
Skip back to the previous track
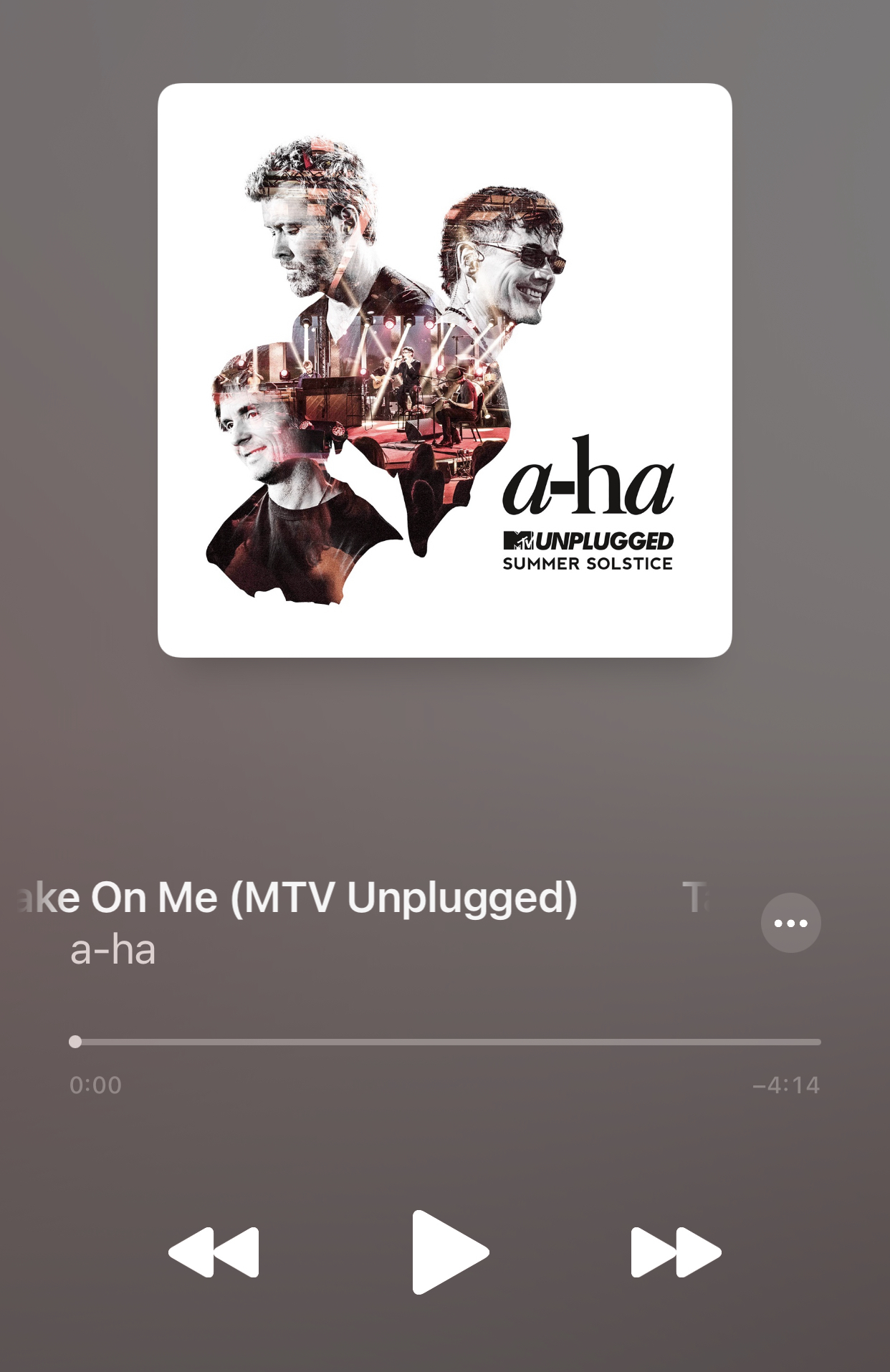click(x=214, y=1252)
